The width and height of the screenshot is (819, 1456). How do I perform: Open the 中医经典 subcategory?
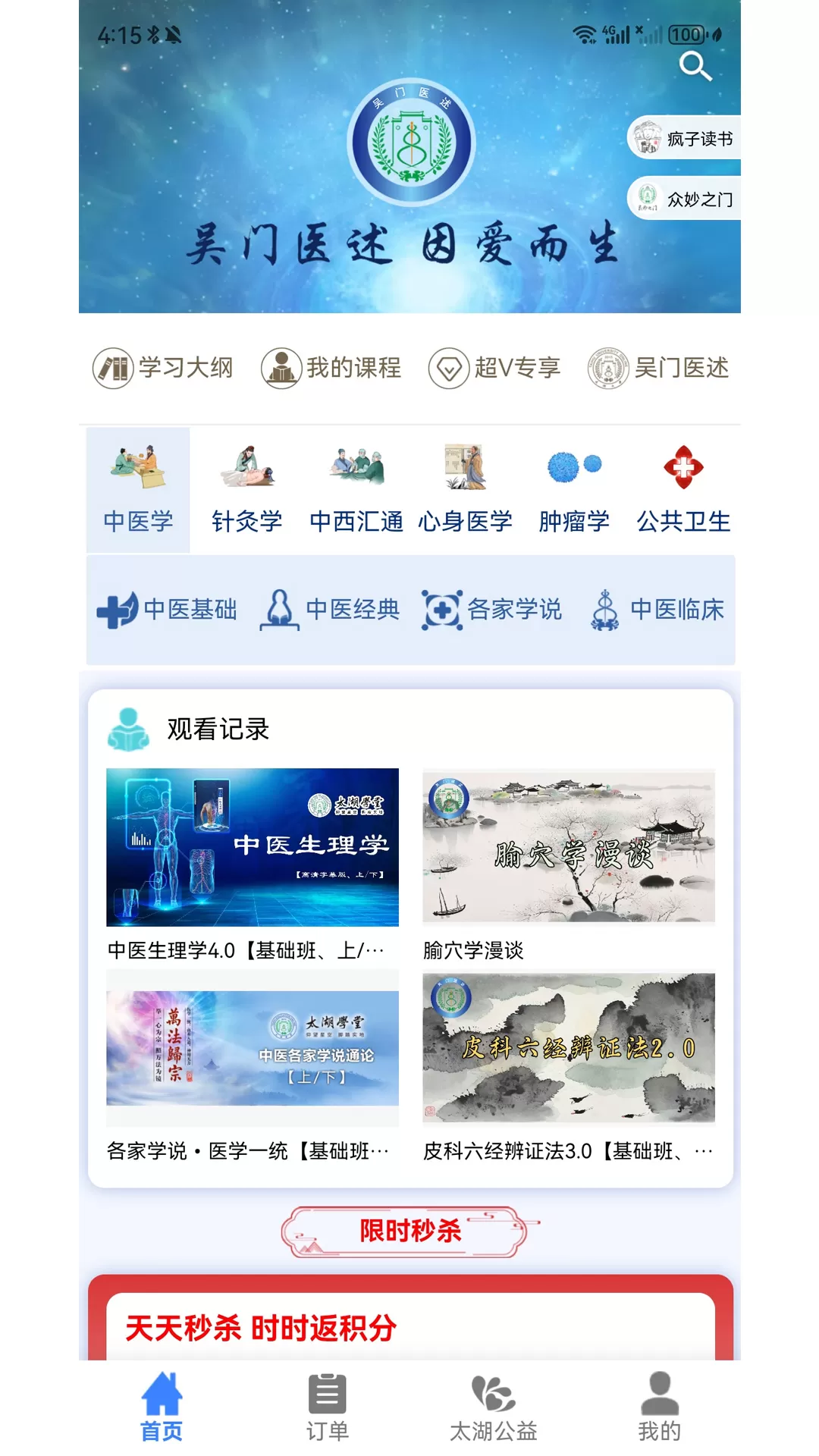click(330, 610)
